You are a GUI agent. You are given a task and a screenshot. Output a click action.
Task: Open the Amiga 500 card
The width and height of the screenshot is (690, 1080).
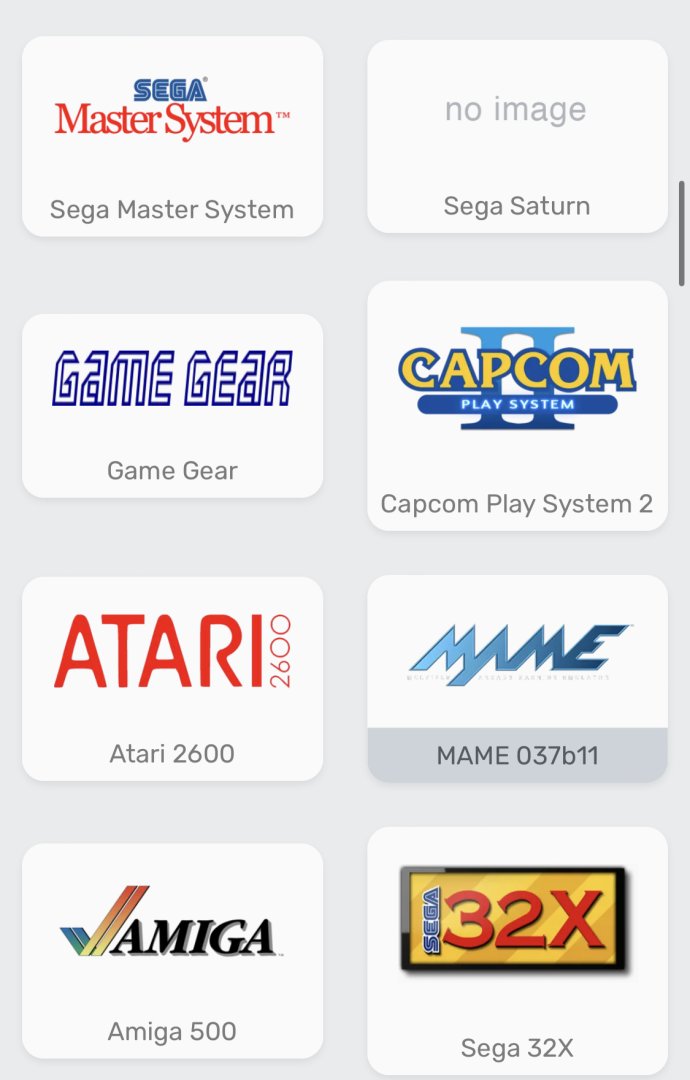[x=172, y=950]
